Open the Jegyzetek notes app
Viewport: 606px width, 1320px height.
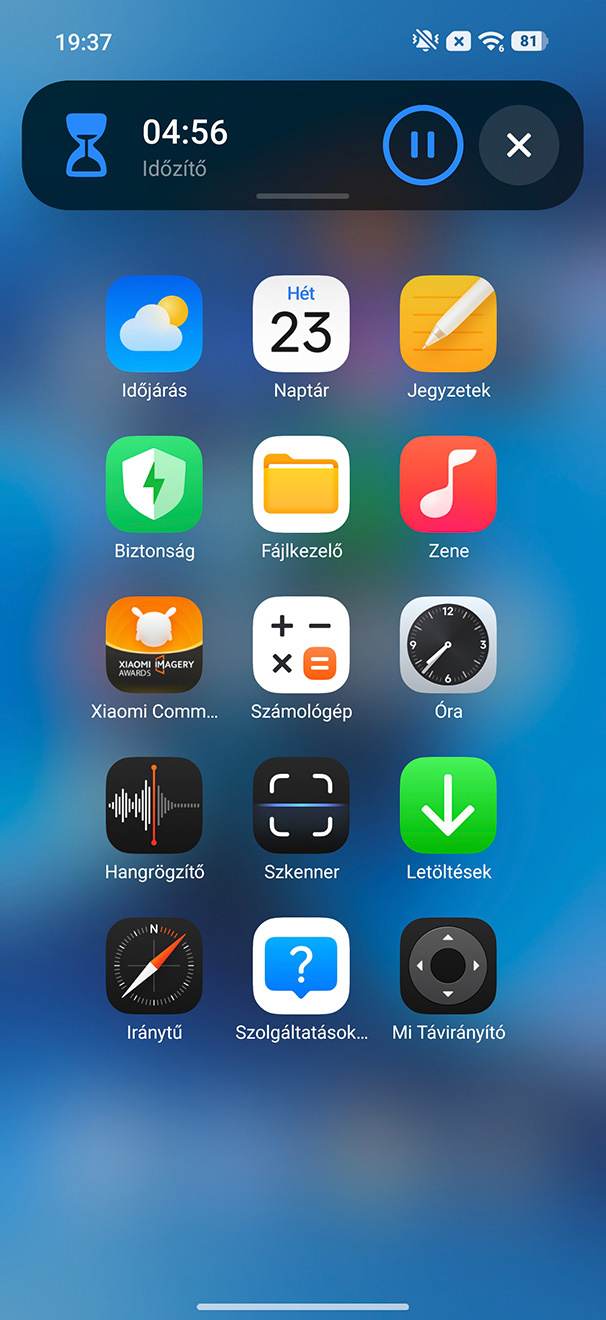pyautogui.click(x=448, y=324)
